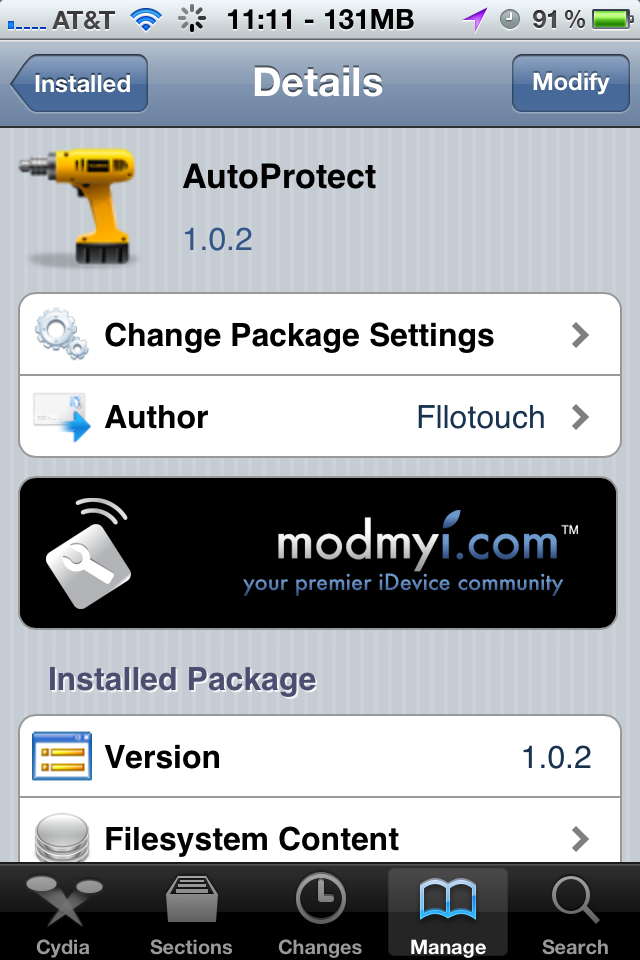This screenshot has width=640, height=960.
Task: Select the Manage tab
Action: (448, 914)
